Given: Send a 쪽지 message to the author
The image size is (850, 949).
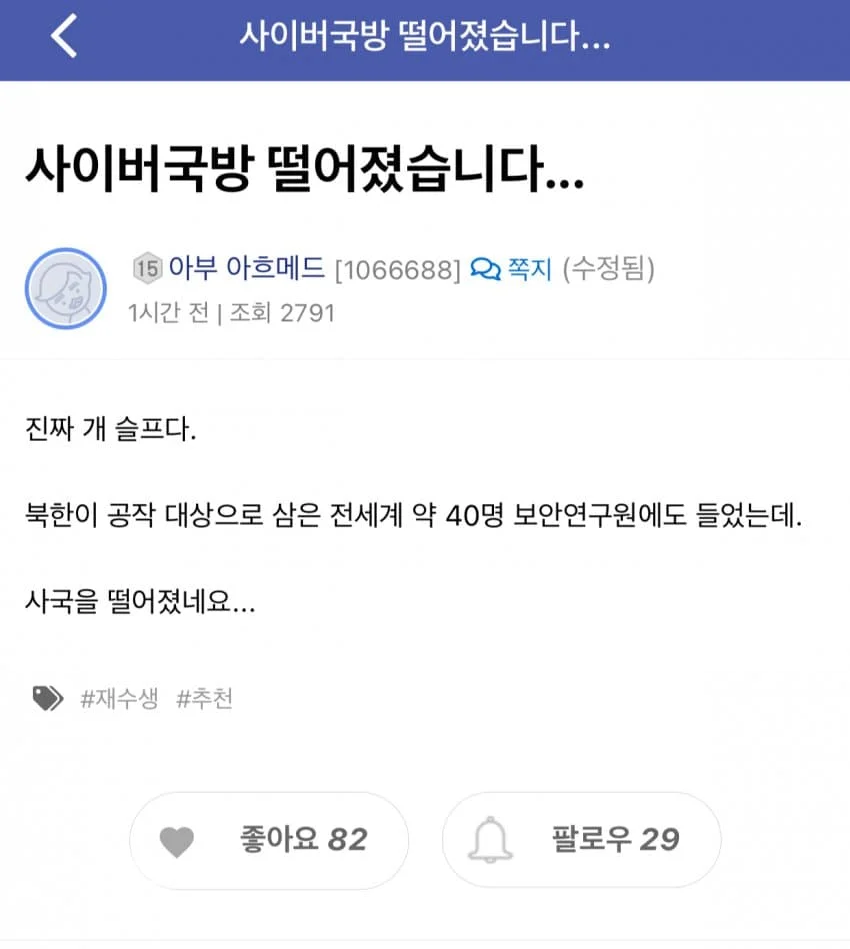Looking at the screenshot, I should [x=512, y=269].
